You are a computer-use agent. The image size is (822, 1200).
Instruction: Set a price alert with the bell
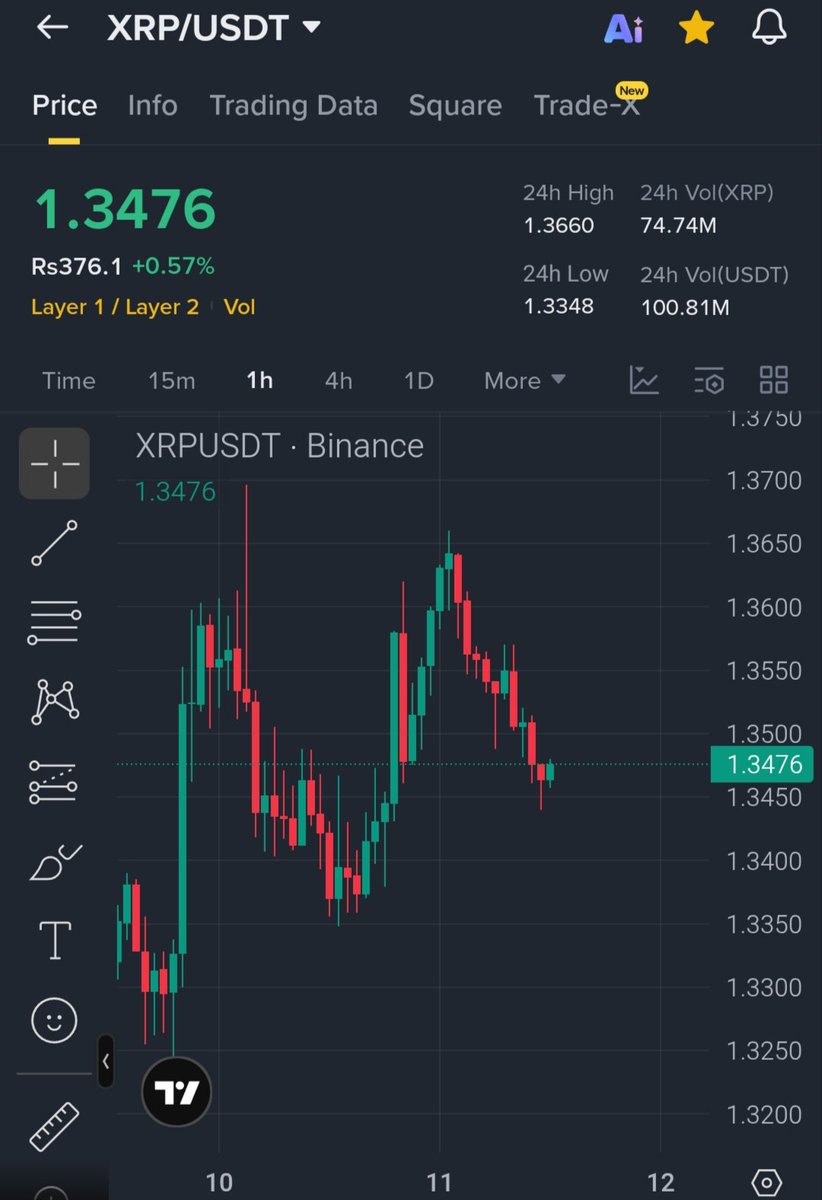pyautogui.click(x=769, y=28)
